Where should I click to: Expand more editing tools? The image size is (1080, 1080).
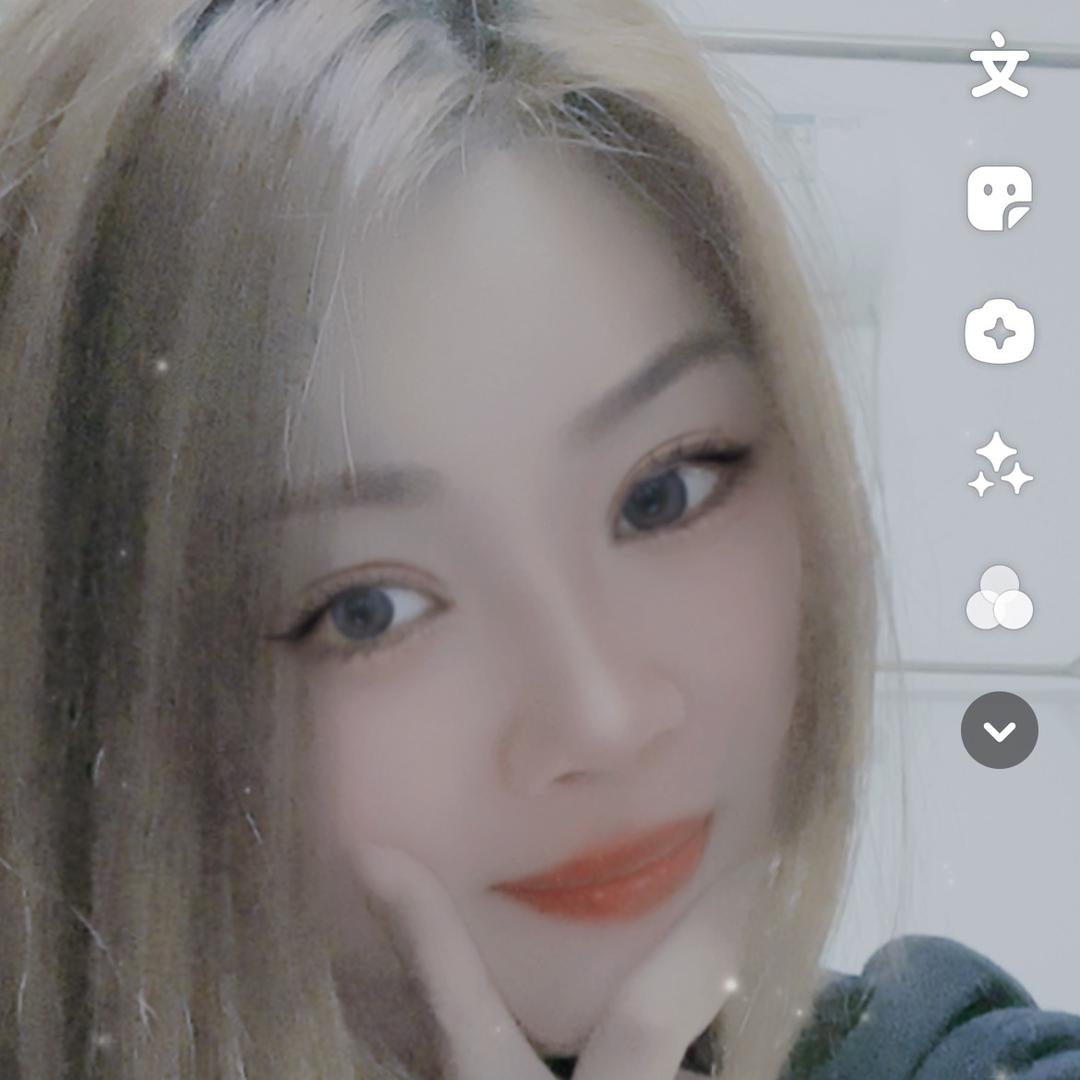[999, 730]
